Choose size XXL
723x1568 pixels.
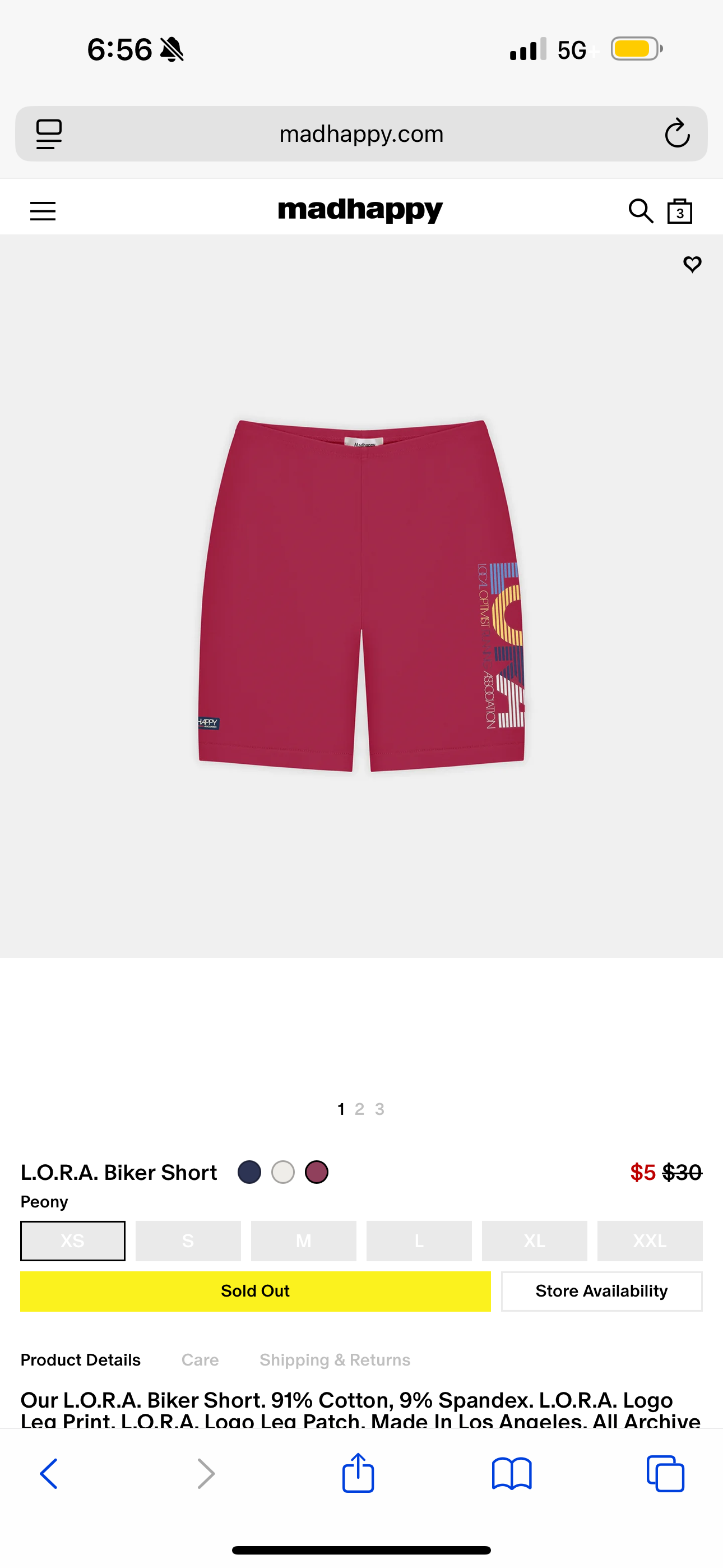pos(650,1240)
